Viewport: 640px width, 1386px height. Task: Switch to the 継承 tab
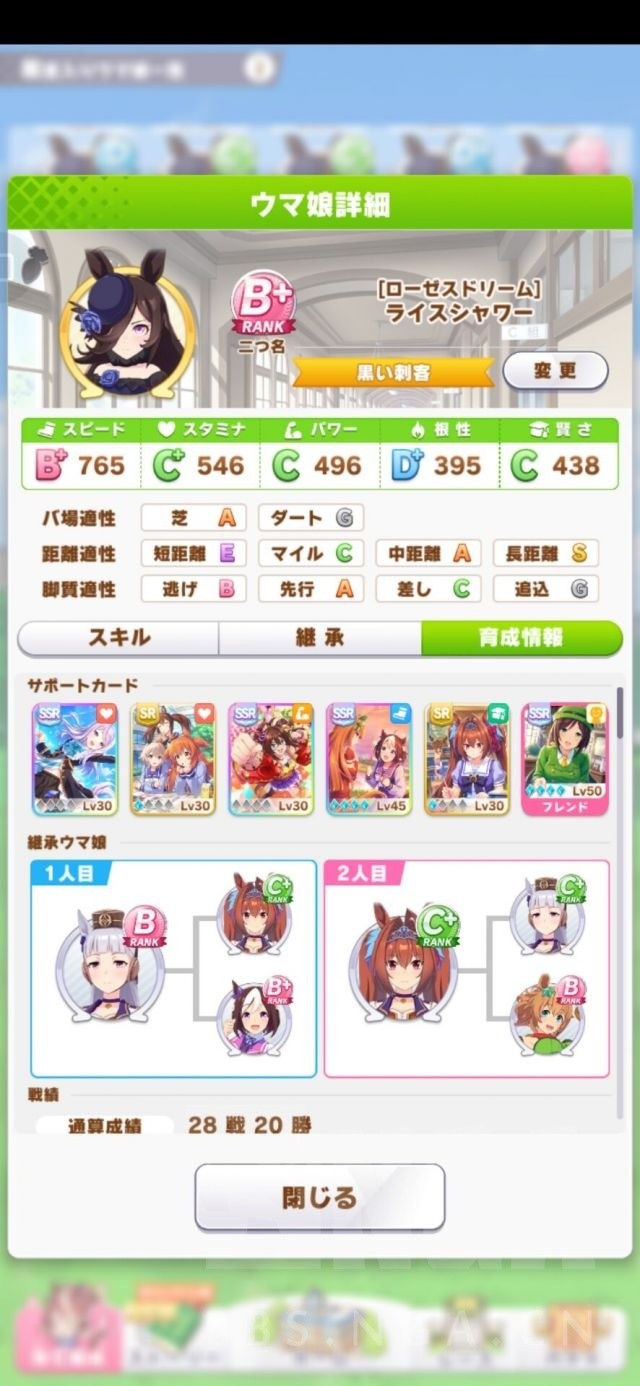click(319, 638)
